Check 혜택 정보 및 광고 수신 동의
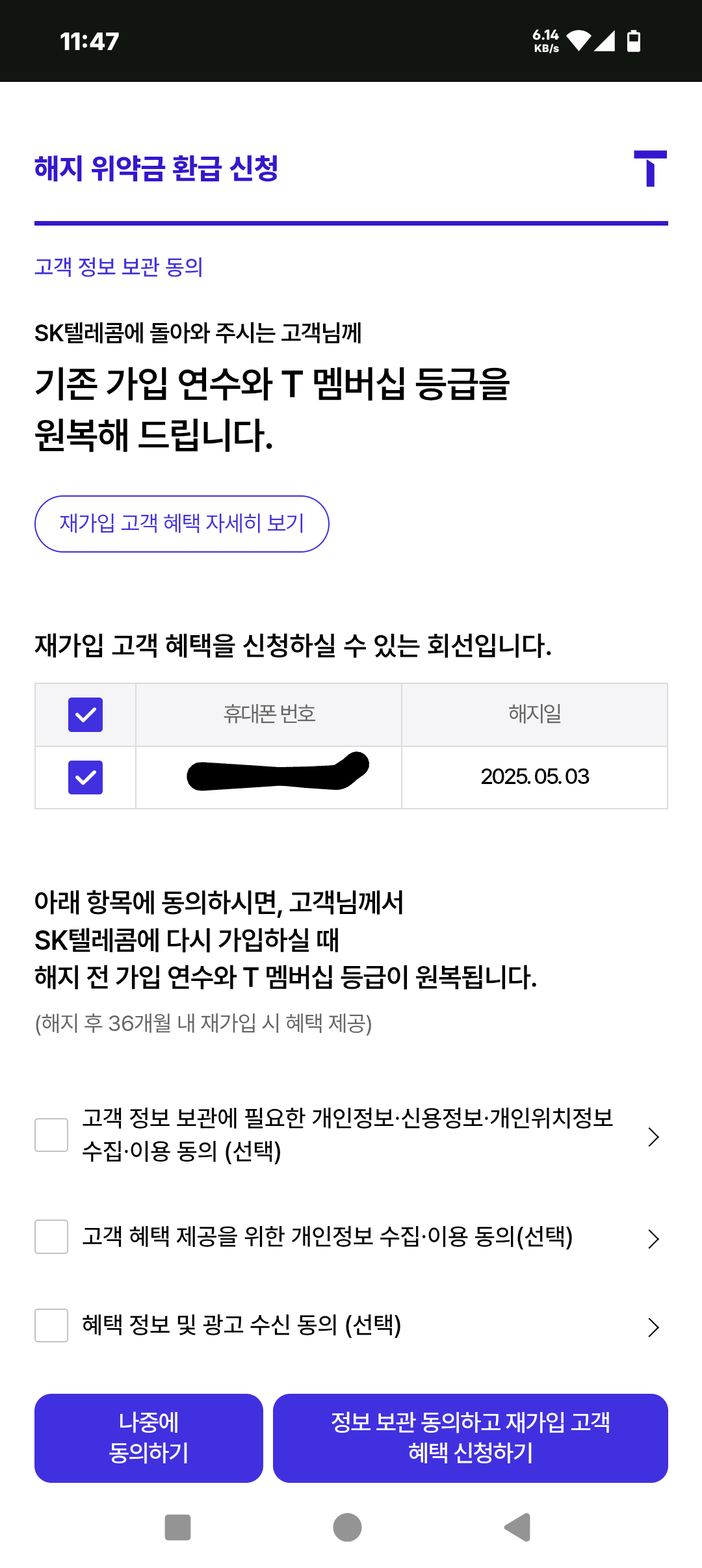Screen dimensions: 702x1568 51,1325
